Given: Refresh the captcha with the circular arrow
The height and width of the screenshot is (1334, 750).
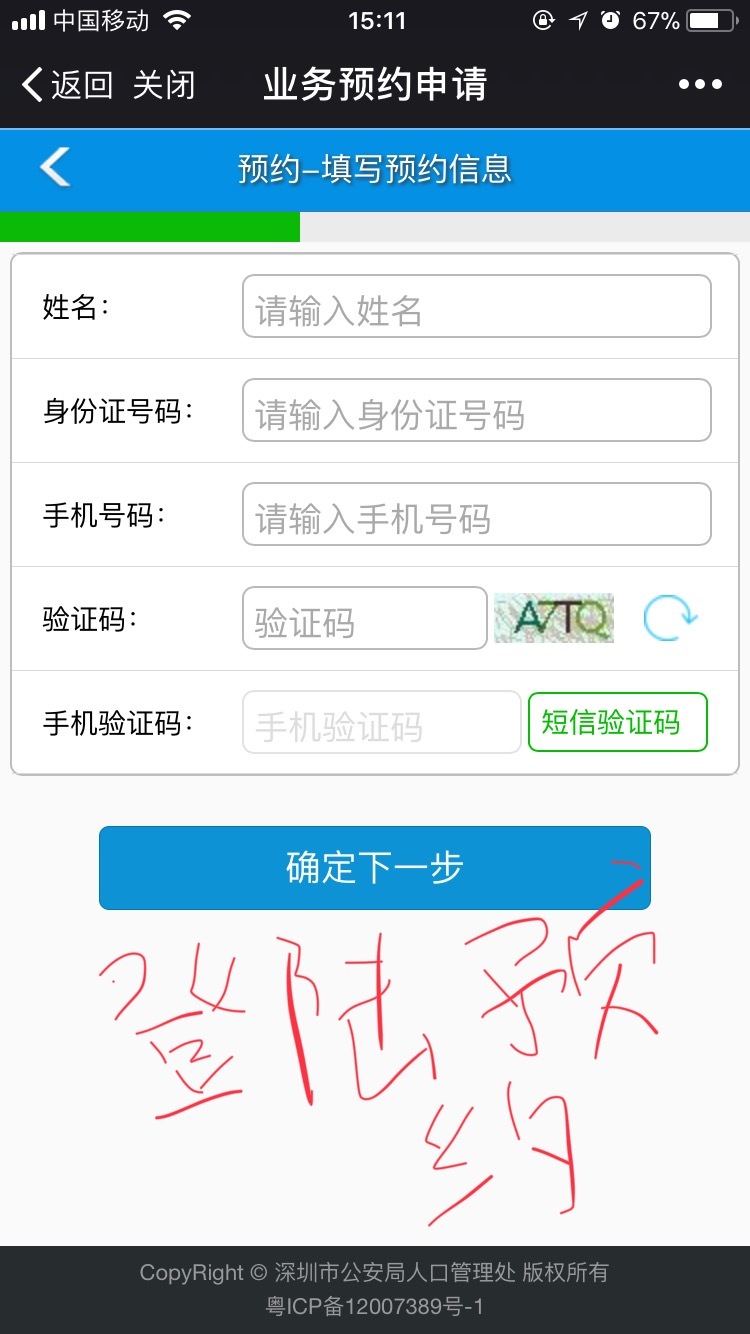Looking at the screenshot, I should coord(670,618).
